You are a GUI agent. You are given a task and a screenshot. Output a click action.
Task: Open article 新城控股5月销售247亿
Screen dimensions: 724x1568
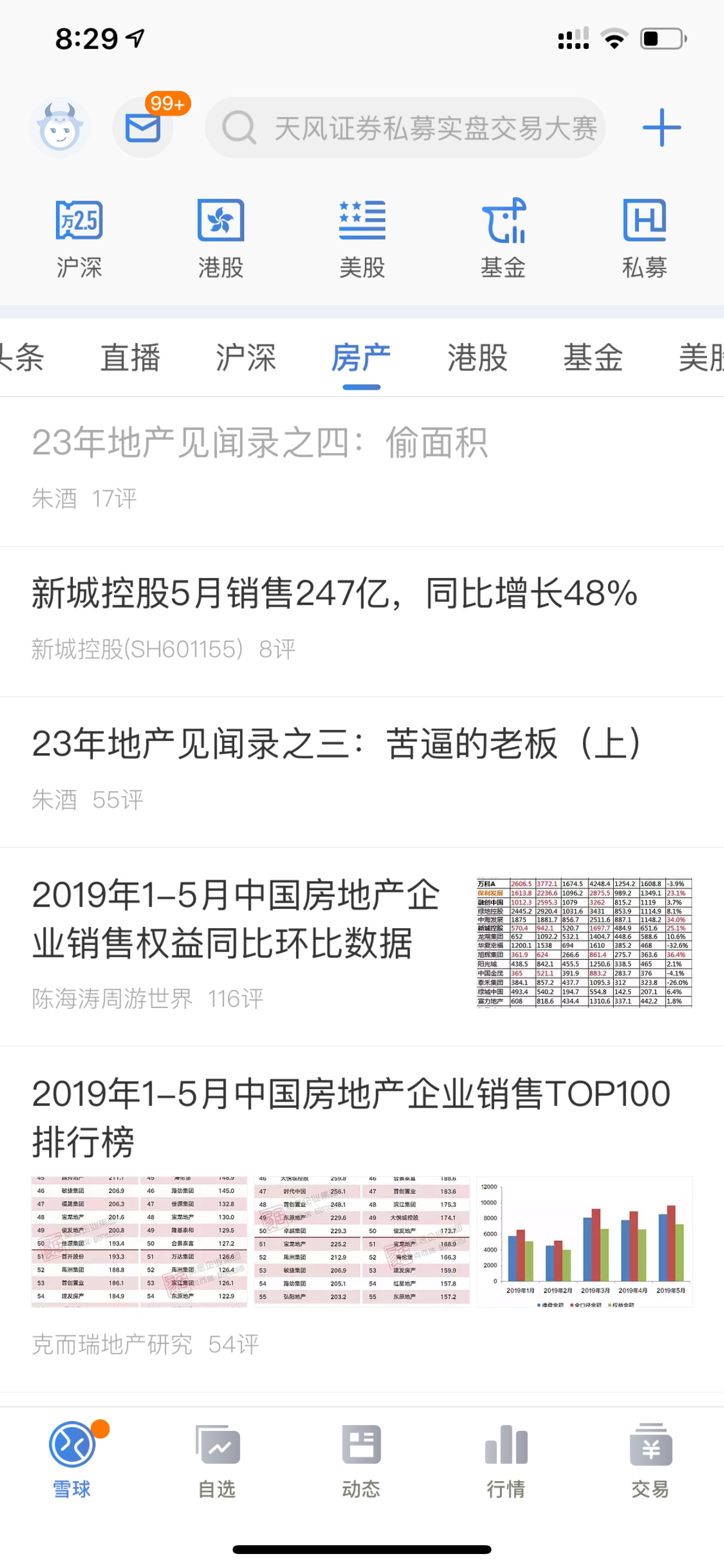pyautogui.click(x=362, y=621)
